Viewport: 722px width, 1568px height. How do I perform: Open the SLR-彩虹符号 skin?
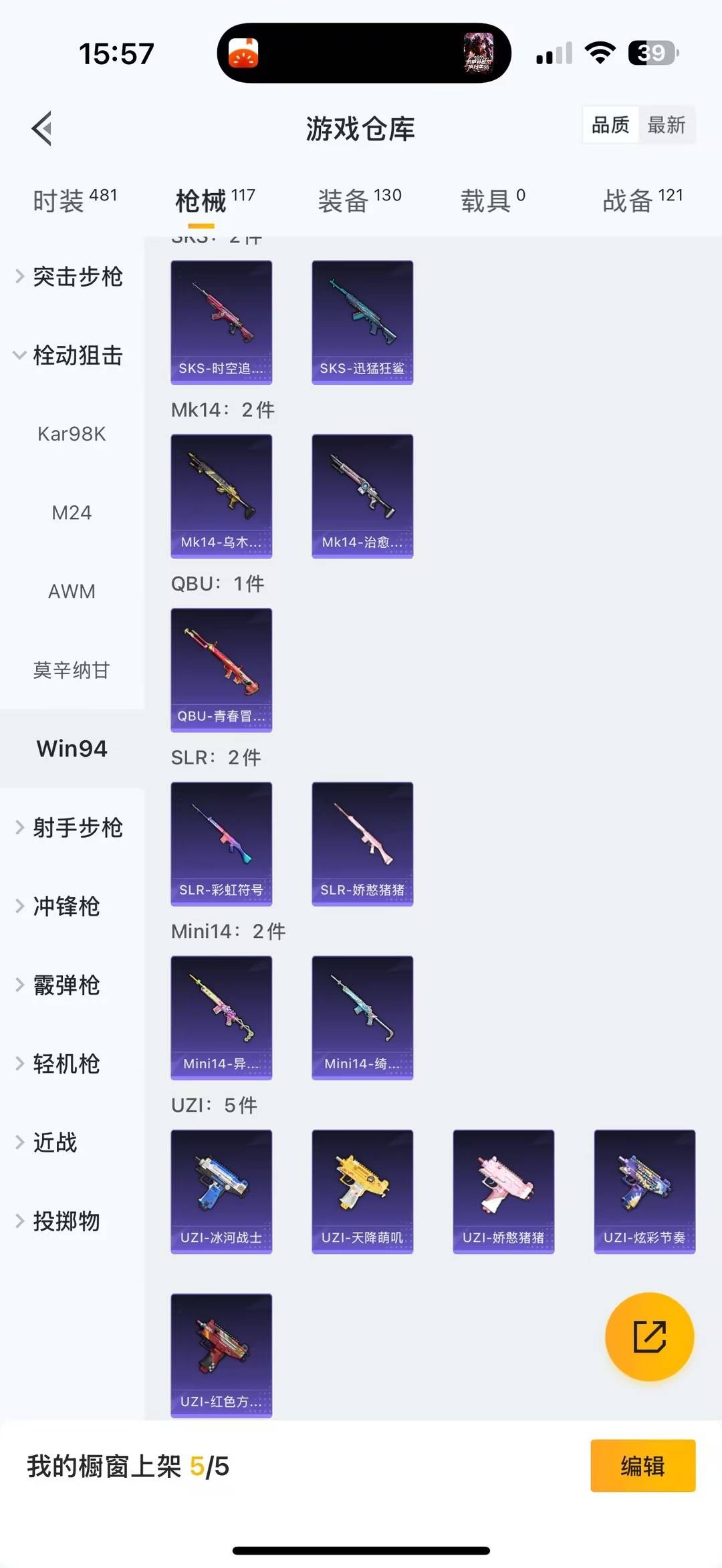(x=221, y=844)
